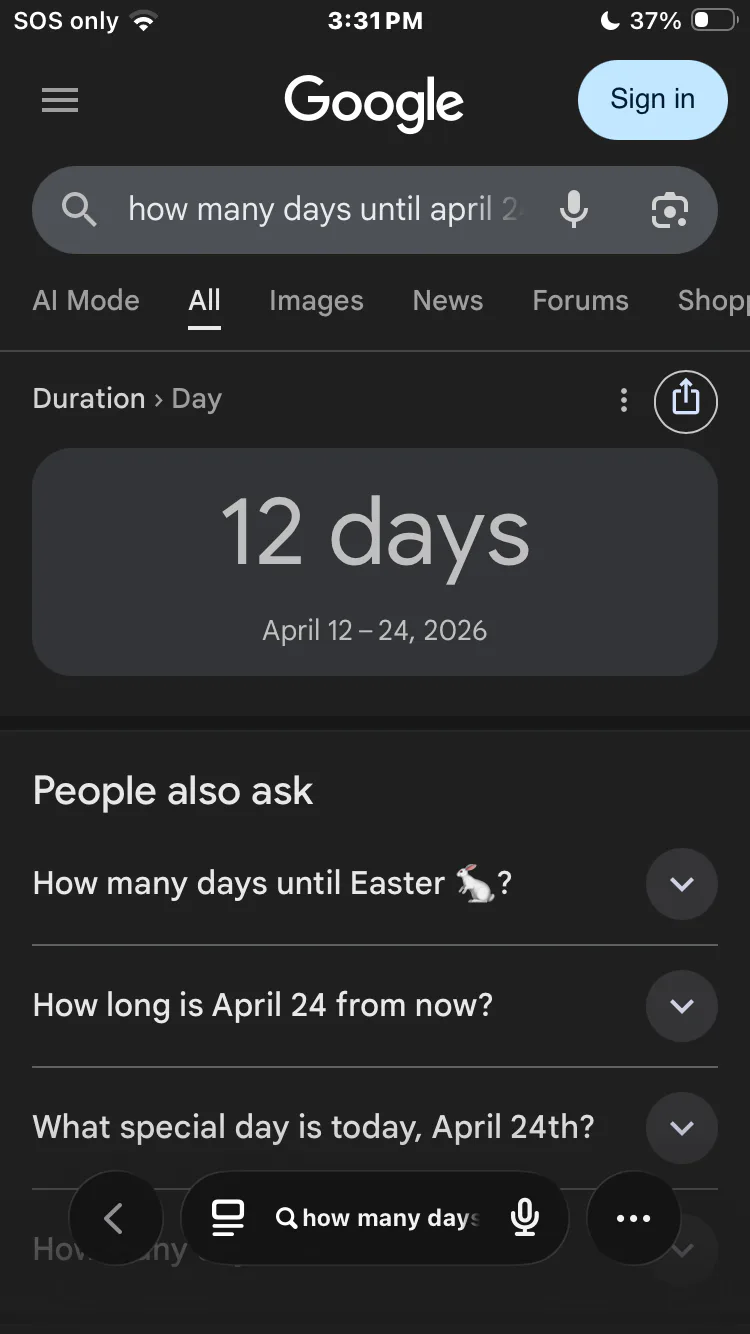Tap the microphone in the bottom bar
The image size is (750, 1334).
[525, 1218]
